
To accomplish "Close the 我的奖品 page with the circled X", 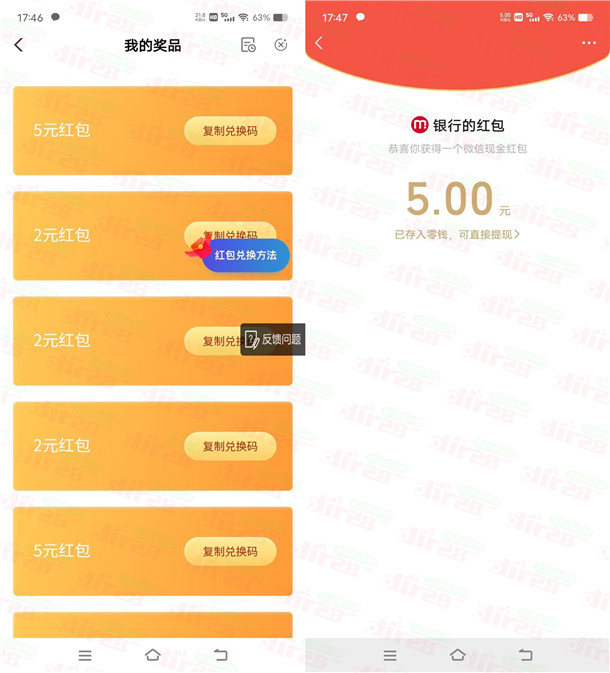I will point(281,45).
